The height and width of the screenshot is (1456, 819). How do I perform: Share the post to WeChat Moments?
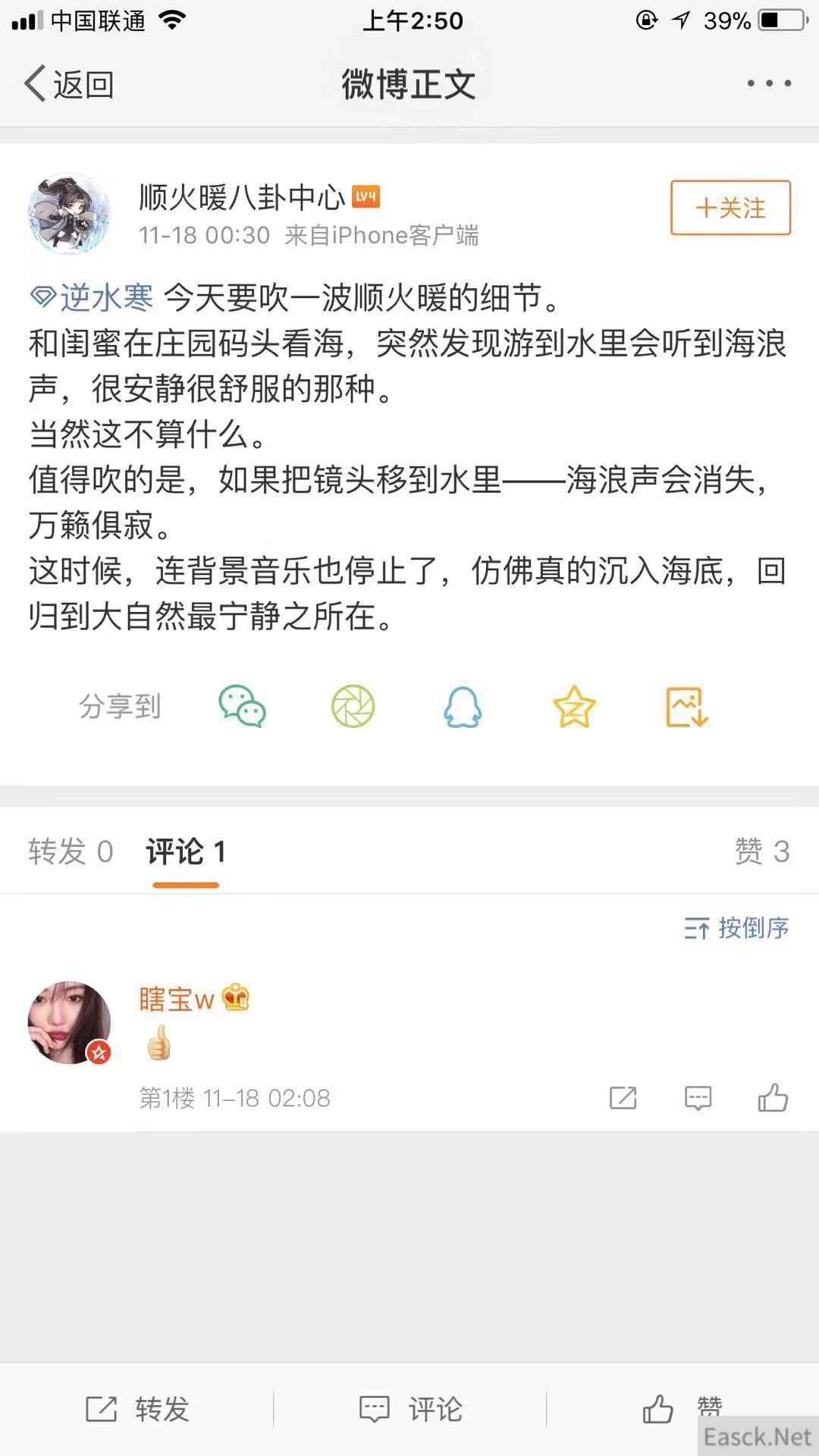(353, 706)
